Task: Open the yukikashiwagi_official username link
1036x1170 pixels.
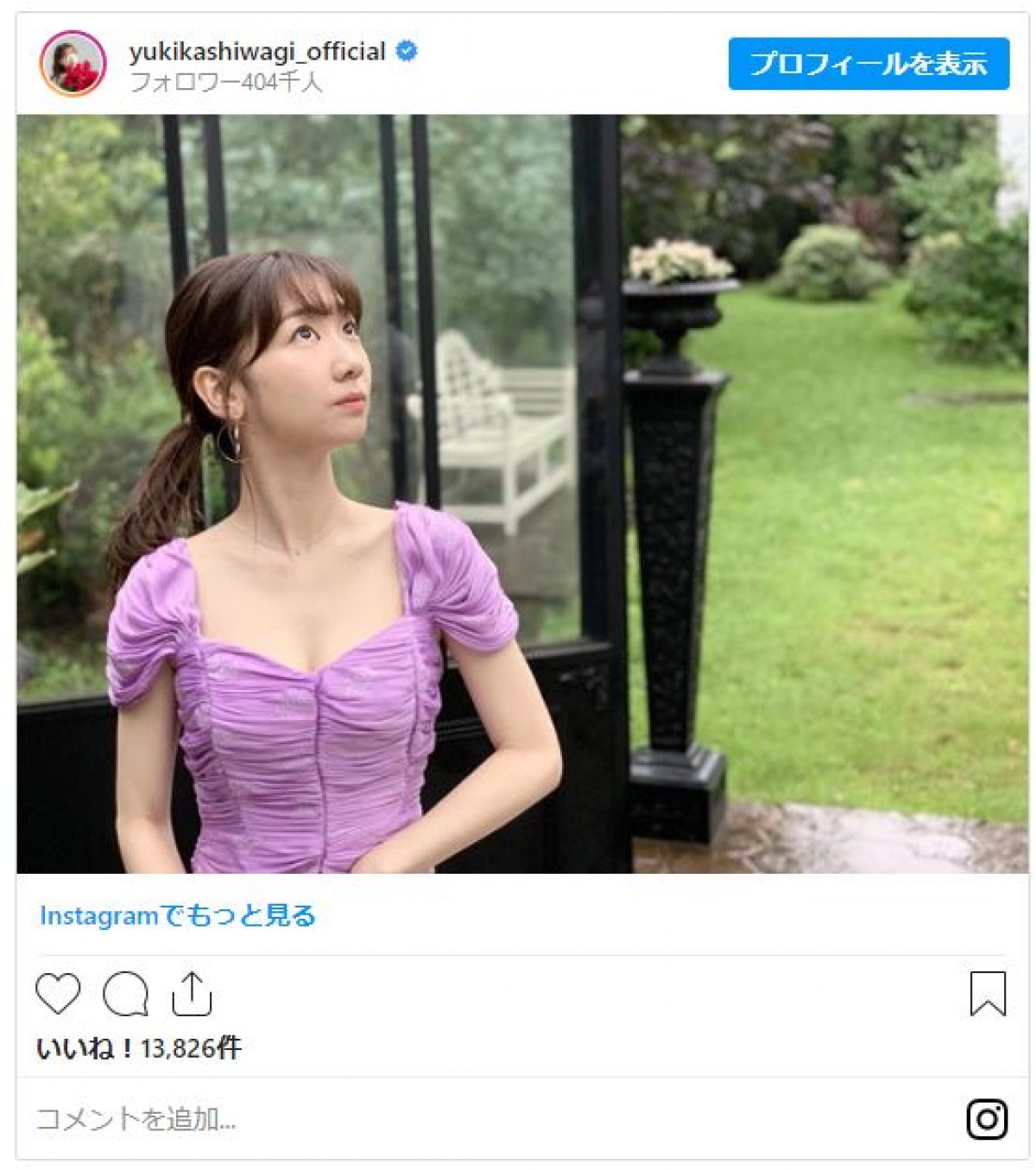Action: [257, 52]
